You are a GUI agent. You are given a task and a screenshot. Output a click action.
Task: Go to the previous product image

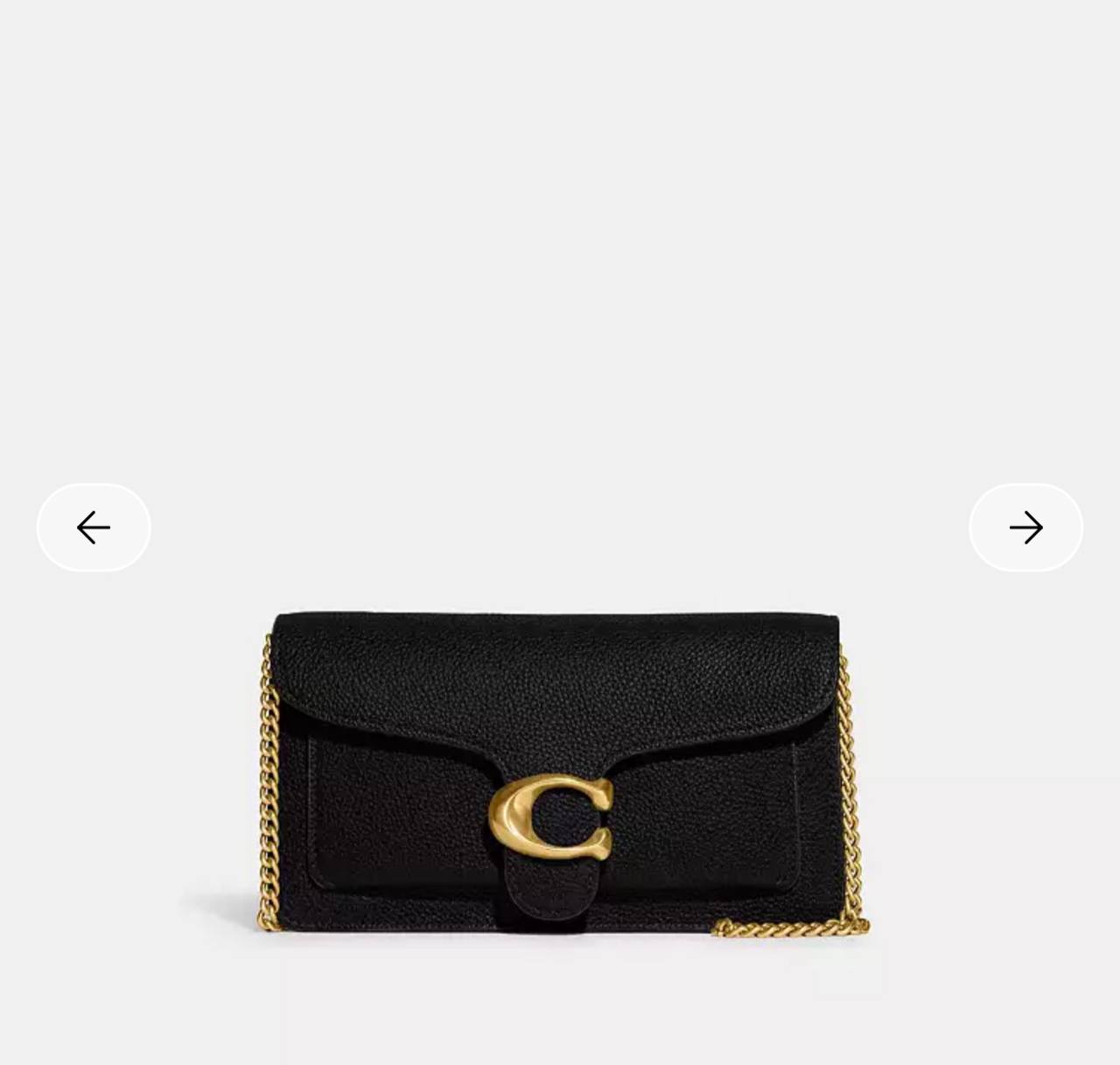(x=94, y=528)
